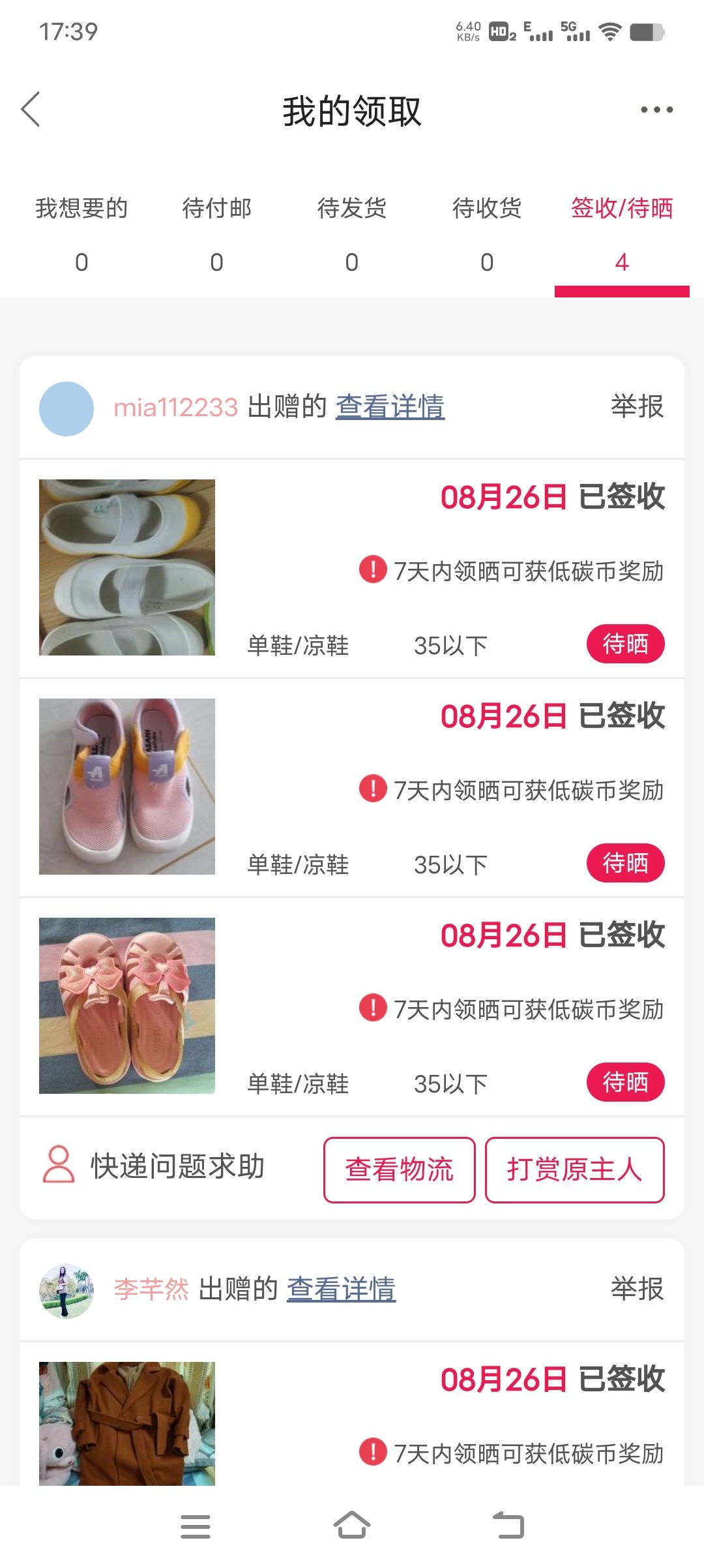Report 李芊然's gift via 举报
704x1568 pixels.
click(637, 1289)
